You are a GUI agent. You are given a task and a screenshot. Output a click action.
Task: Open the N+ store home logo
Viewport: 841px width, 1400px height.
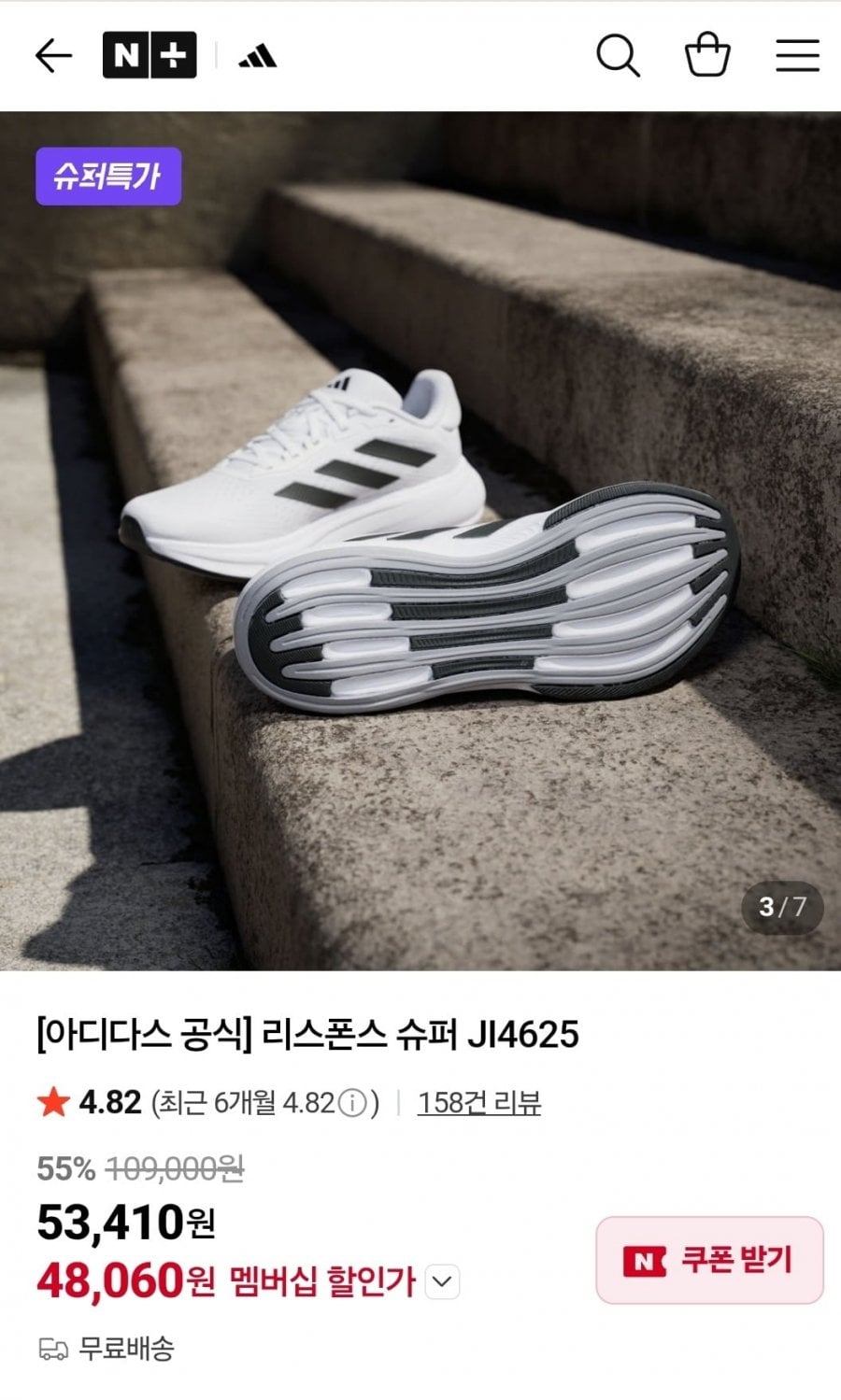(150, 56)
